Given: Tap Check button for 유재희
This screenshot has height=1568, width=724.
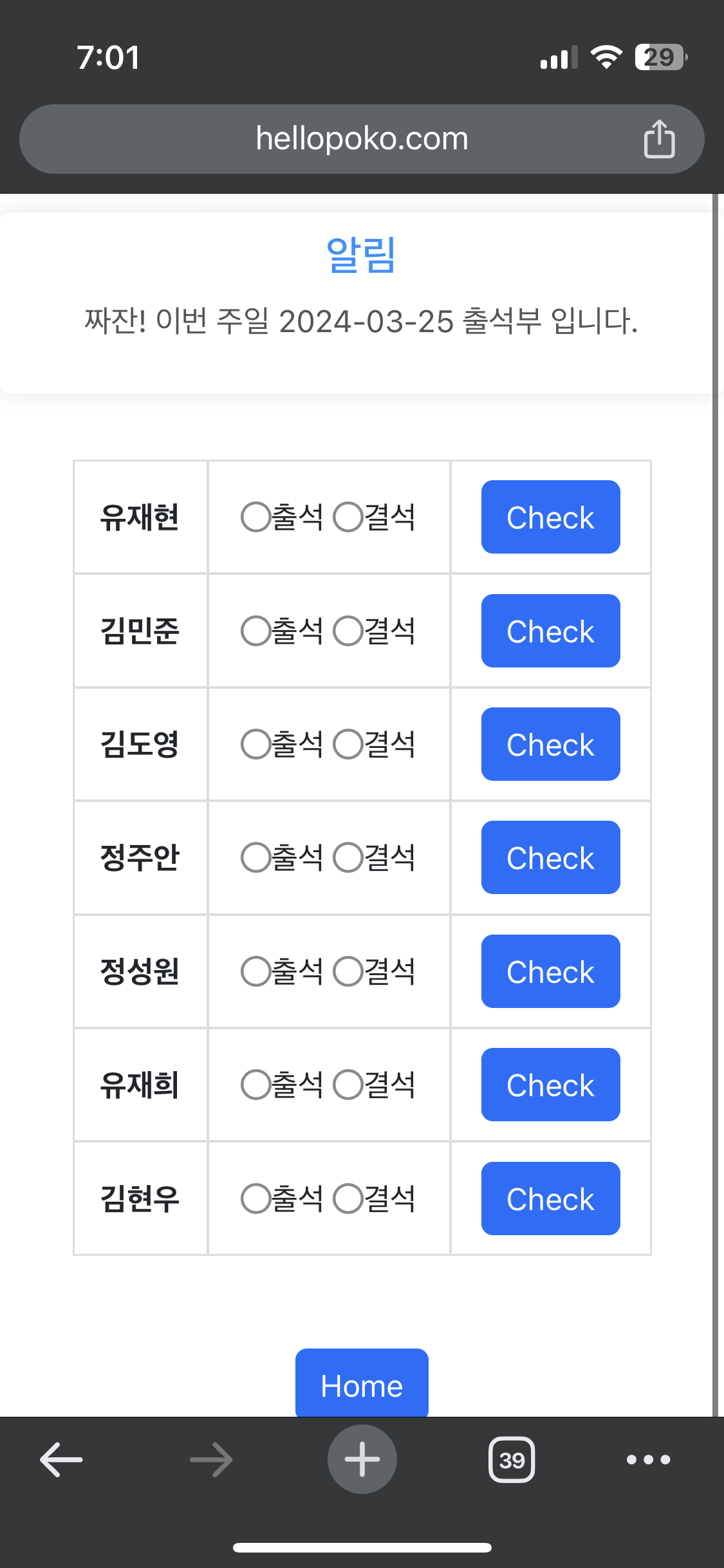Looking at the screenshot, I should 550,1085.
